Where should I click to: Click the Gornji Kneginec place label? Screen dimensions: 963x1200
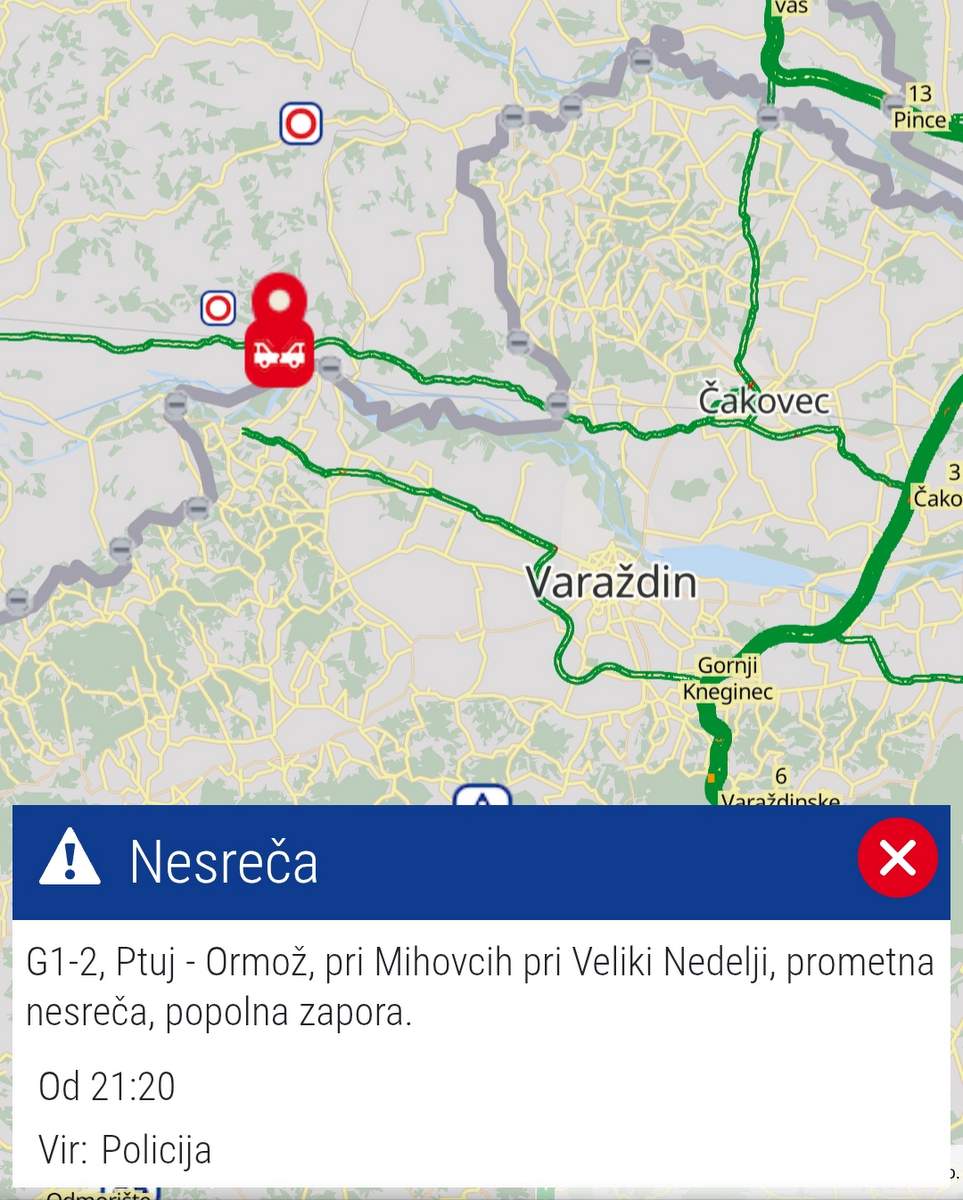click(x=727, y=677)
